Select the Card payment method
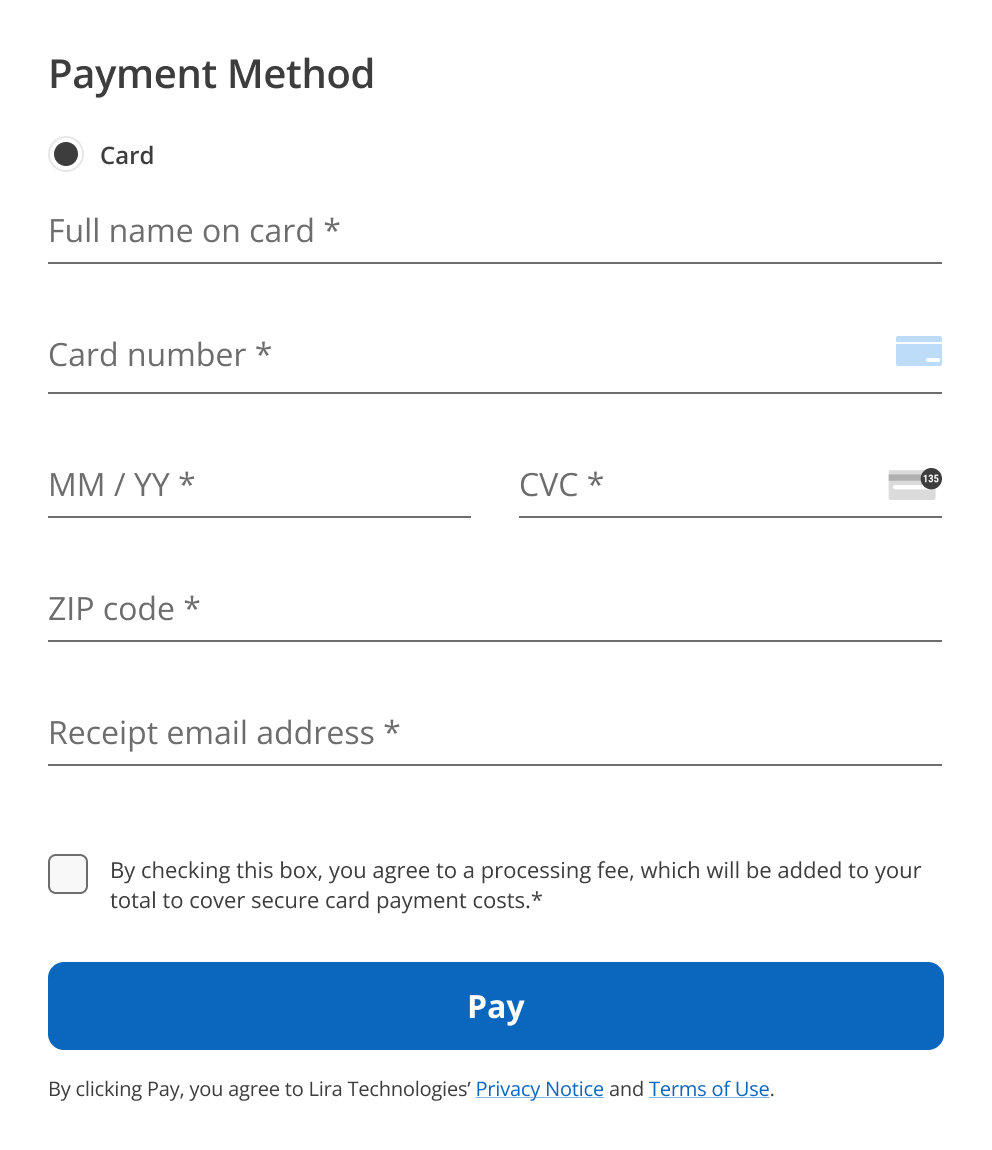The height and width of the screenshot is (1150, 992). pyautogui.click(x=66, y=155)
